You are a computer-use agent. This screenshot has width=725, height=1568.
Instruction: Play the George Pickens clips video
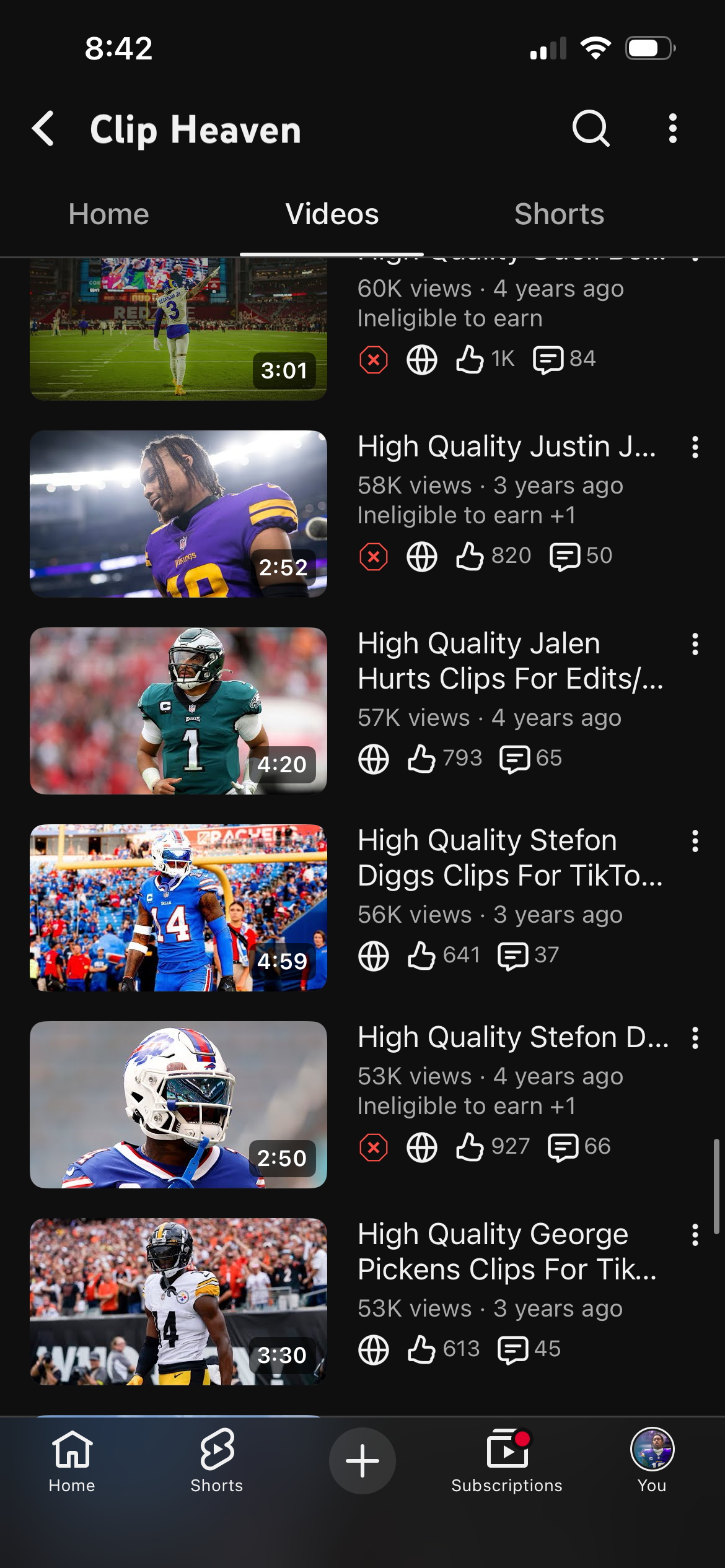point(178,1302)
